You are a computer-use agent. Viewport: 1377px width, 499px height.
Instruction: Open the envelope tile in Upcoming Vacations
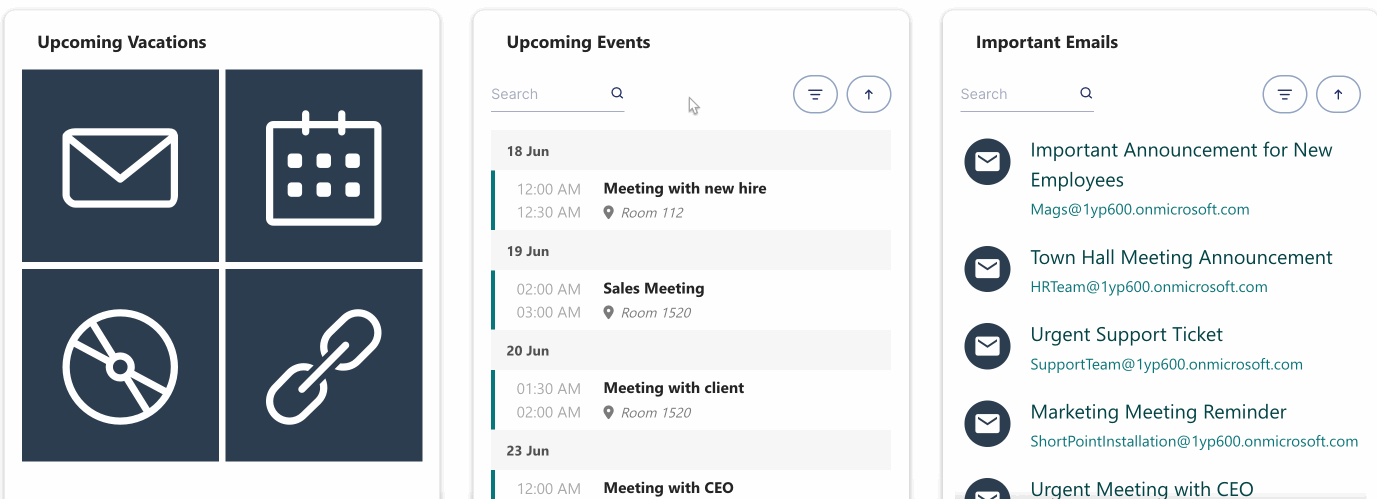click(120, 166)
